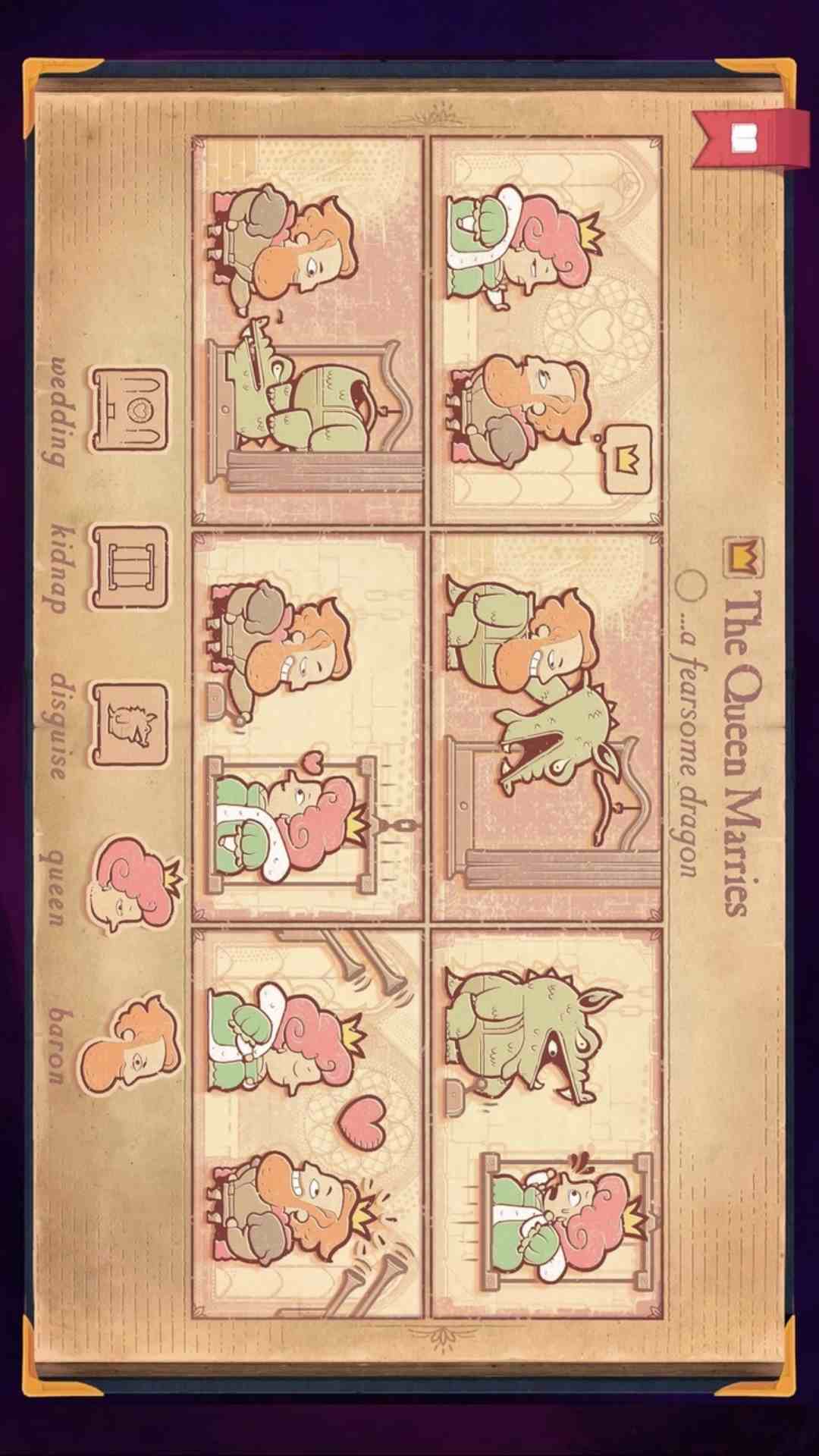This screenshot has height=1456, width=819.
Task: Select the wedding scene tile
Action: (x=129, y=410)
